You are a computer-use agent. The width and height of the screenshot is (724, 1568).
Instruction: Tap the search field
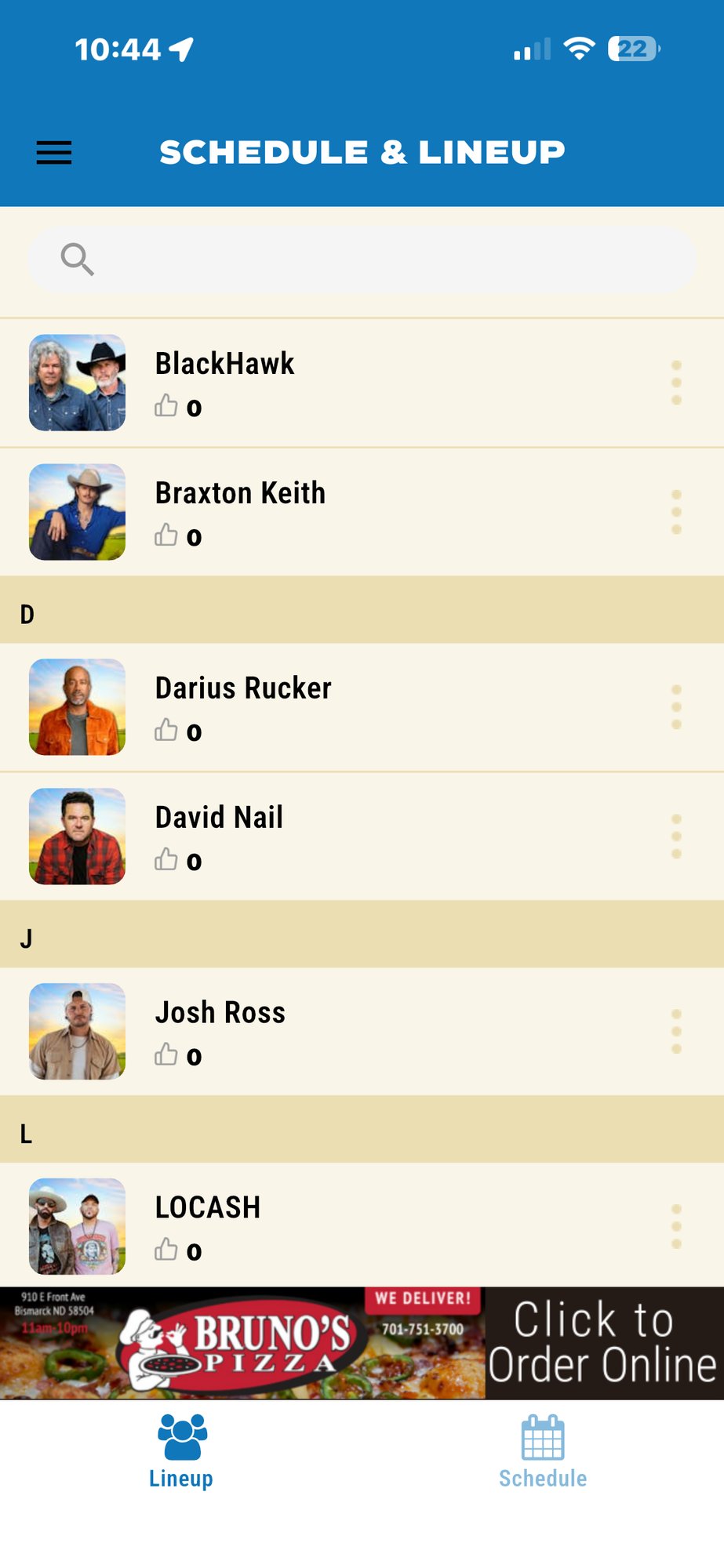tap(362, 260)
